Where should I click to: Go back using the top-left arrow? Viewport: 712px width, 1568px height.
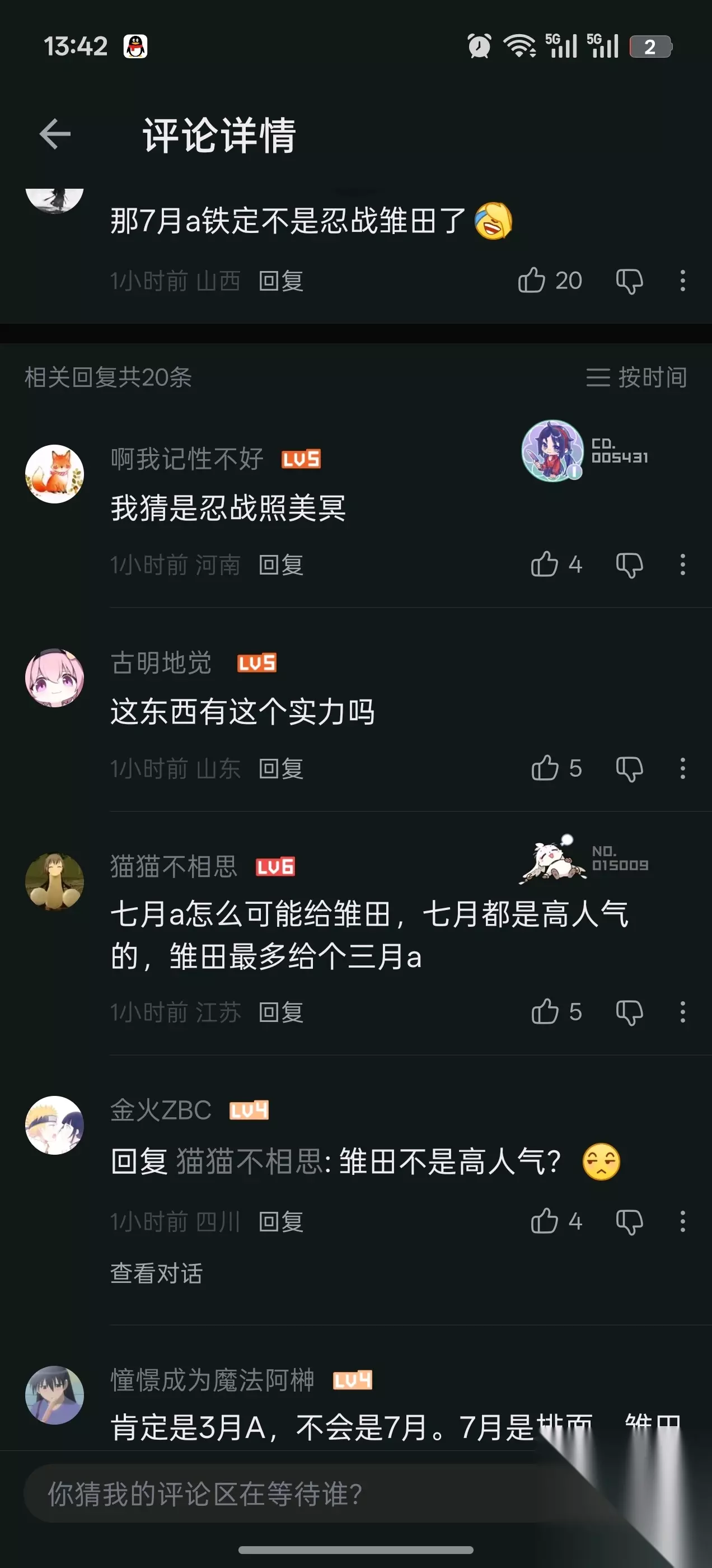(55, 134)
